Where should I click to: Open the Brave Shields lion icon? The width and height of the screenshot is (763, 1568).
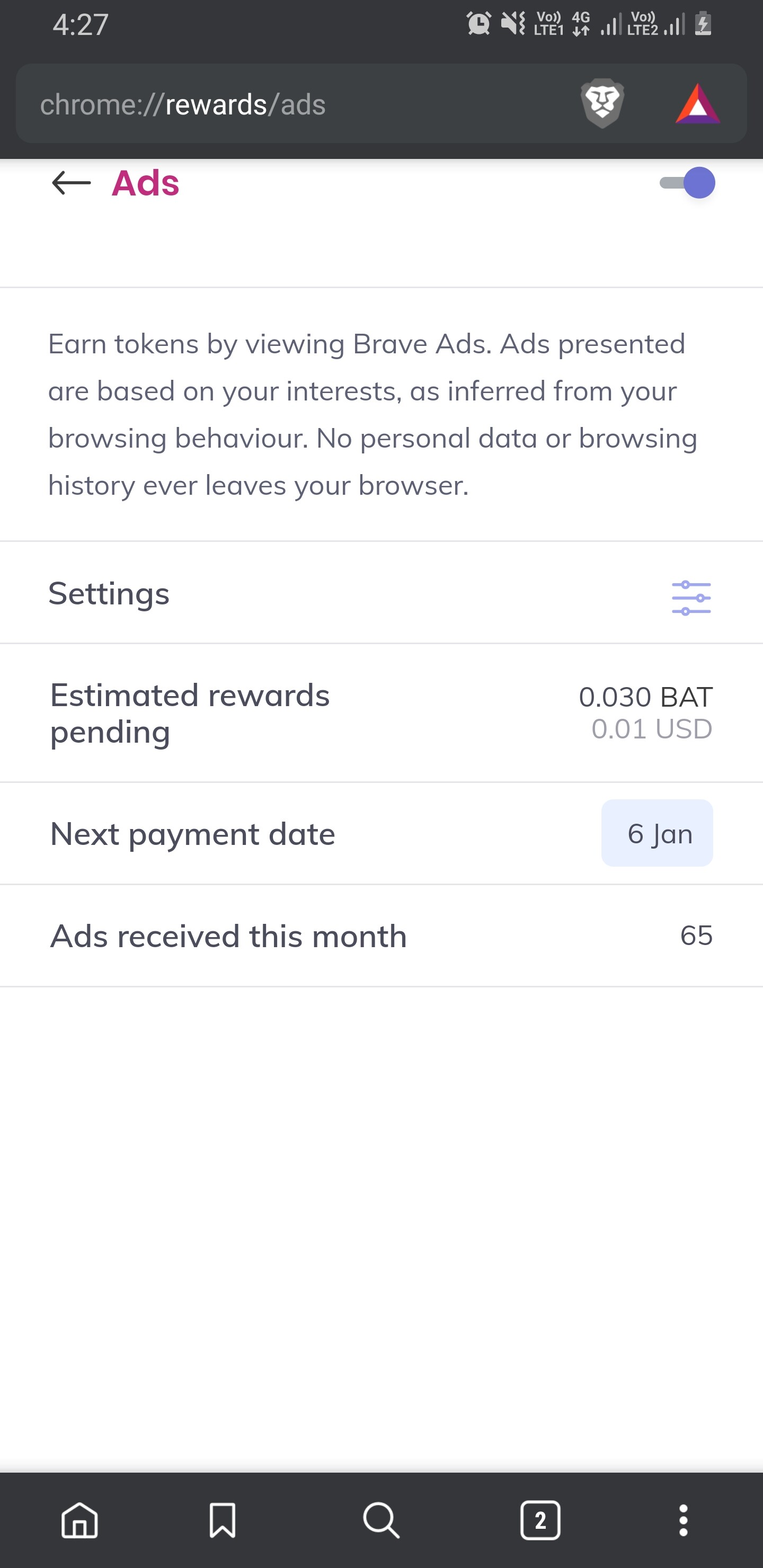pos(602,103)
